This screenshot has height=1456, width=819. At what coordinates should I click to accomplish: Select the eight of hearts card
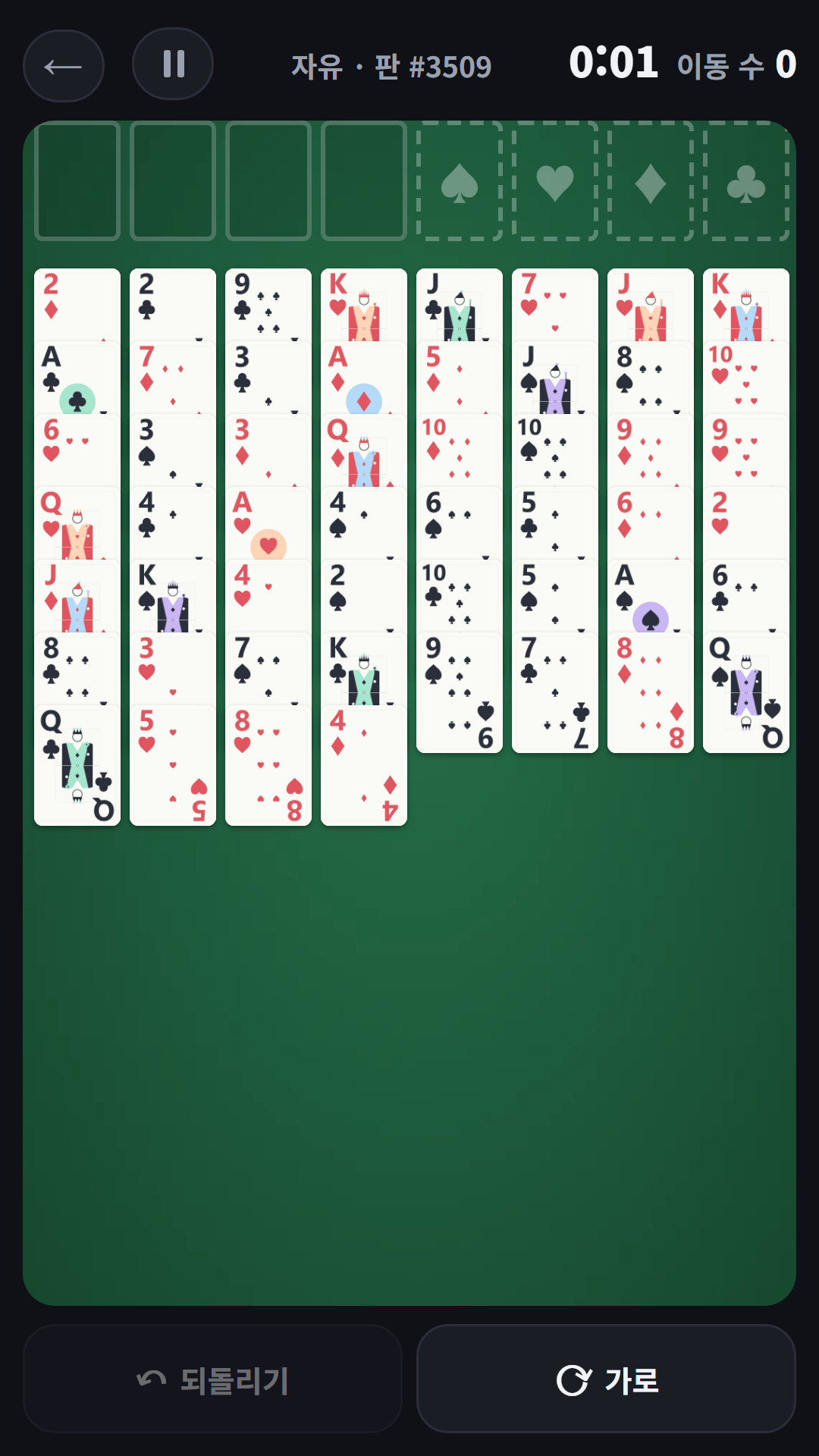268,766
